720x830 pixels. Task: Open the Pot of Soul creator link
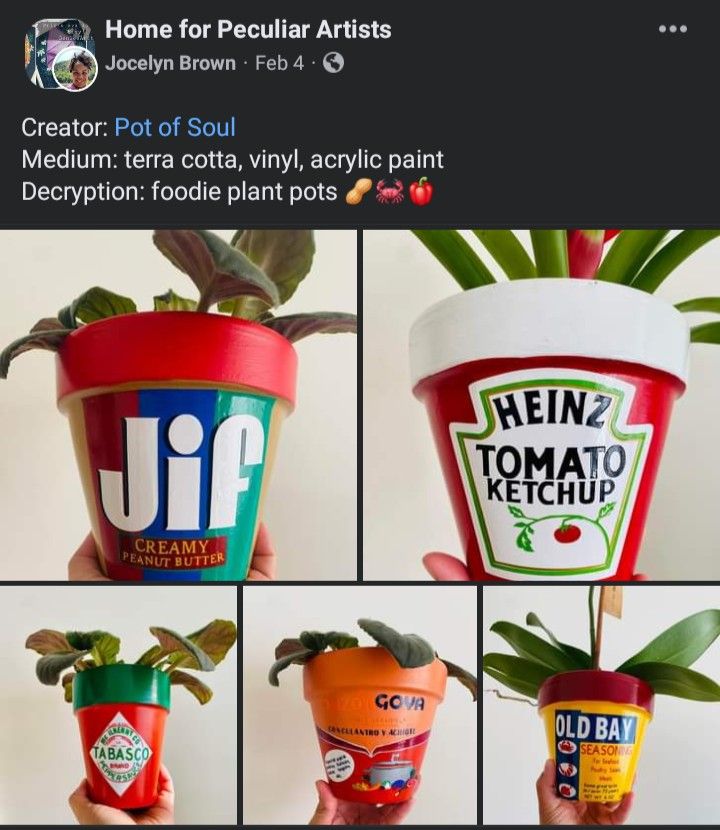pos(175,127)
